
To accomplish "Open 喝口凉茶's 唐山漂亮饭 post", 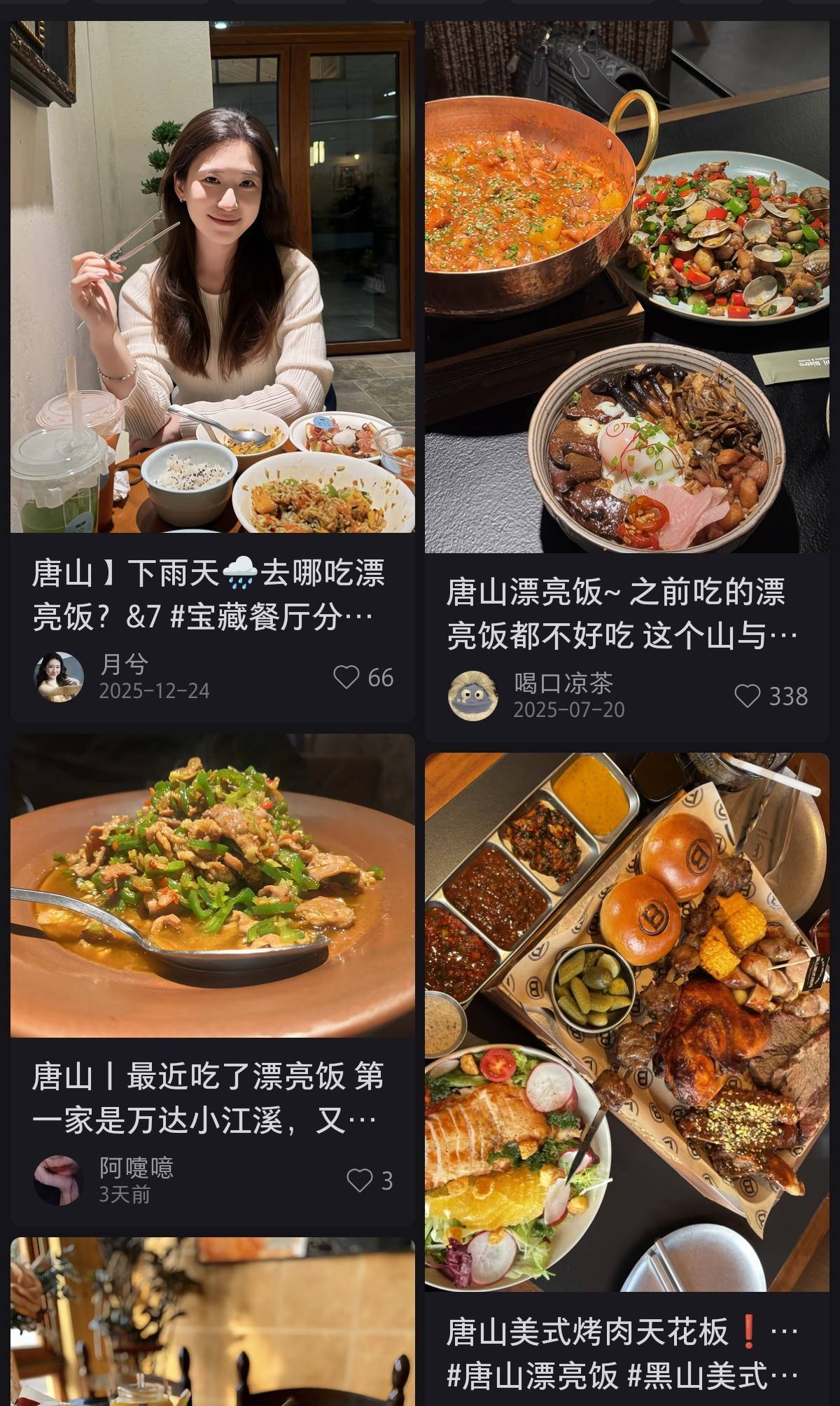I will pyautogui.click(x=626, y=287).
